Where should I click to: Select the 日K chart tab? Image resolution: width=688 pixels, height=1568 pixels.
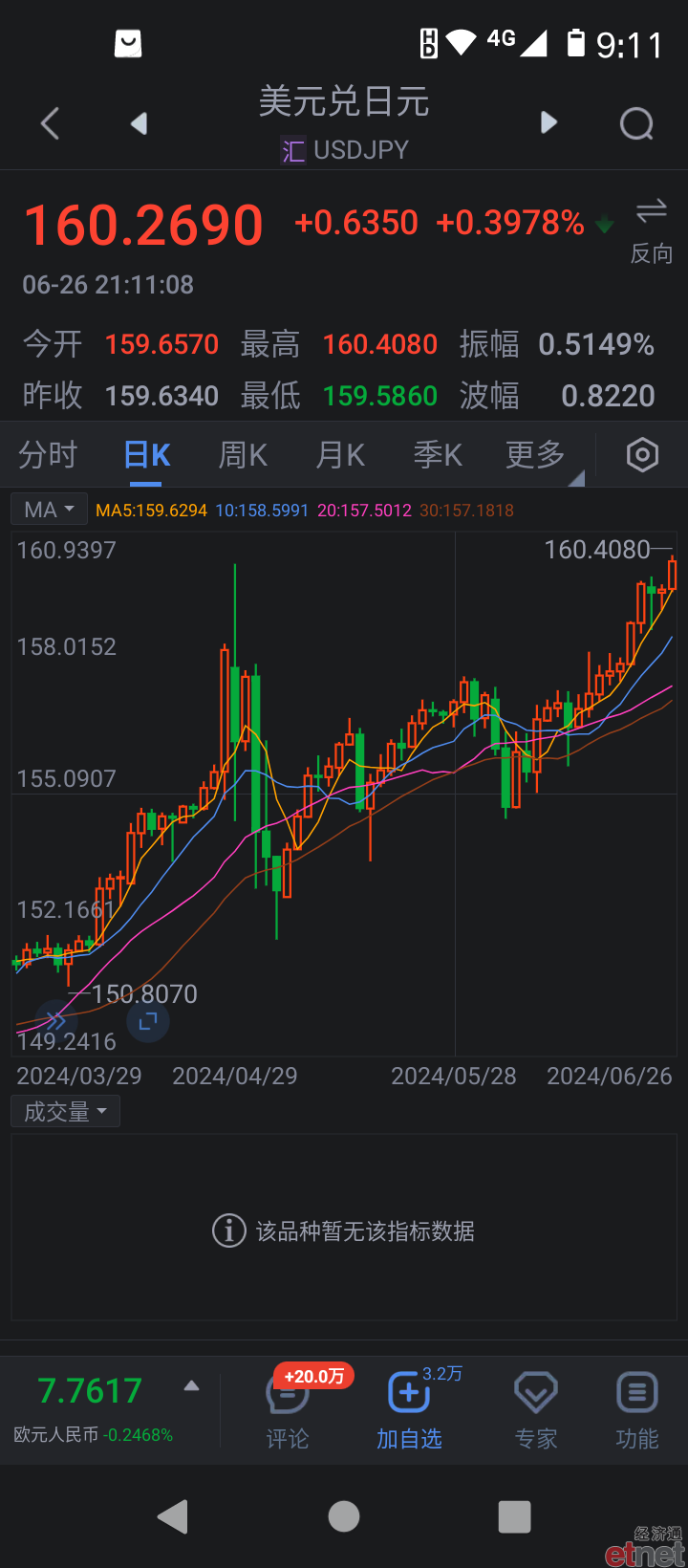point(147,455)
